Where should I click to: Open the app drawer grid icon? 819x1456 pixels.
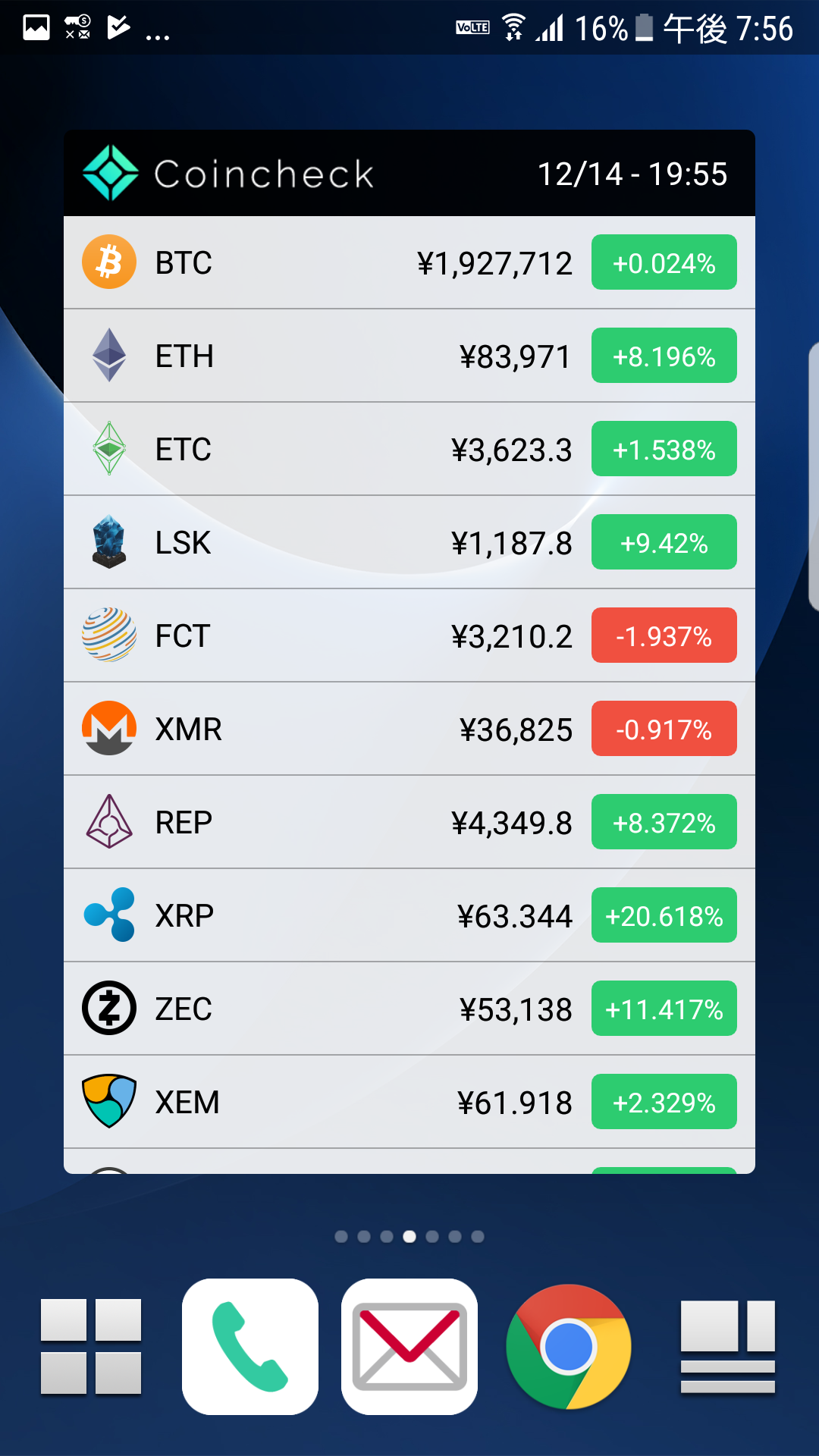pyautogui.click(x=91, y=1347)
